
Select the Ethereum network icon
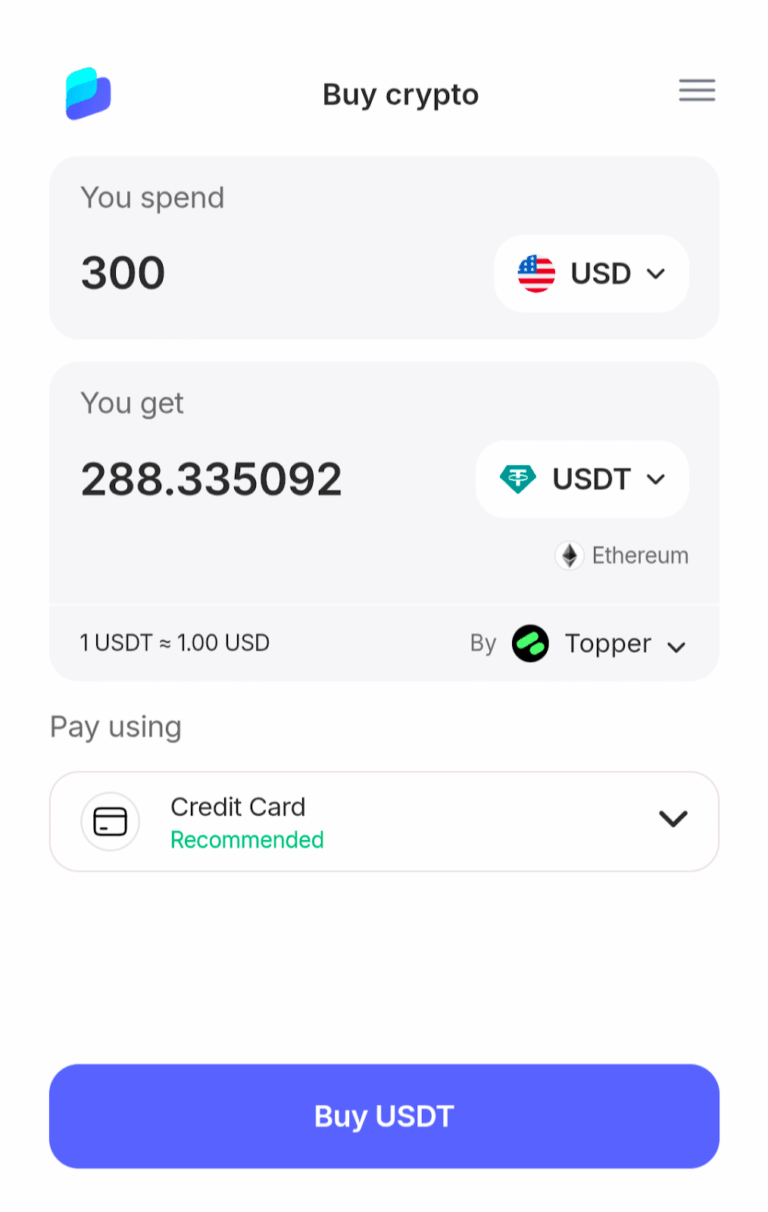coord(569,555)
